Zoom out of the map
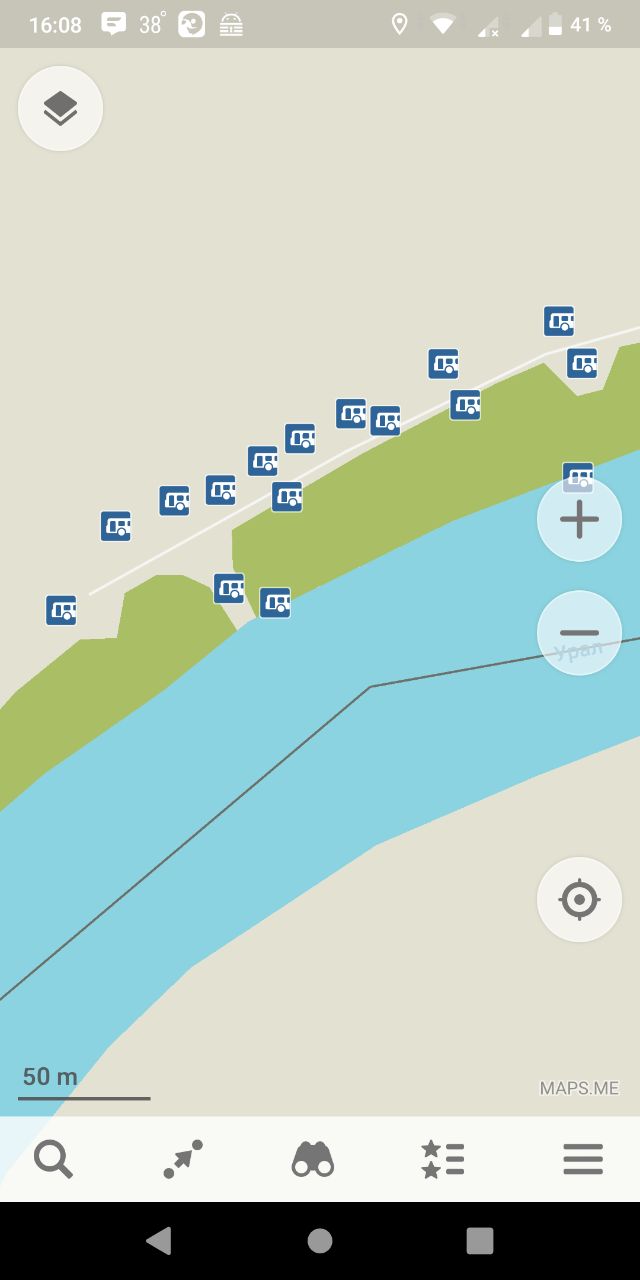 (x=579, y=633)
